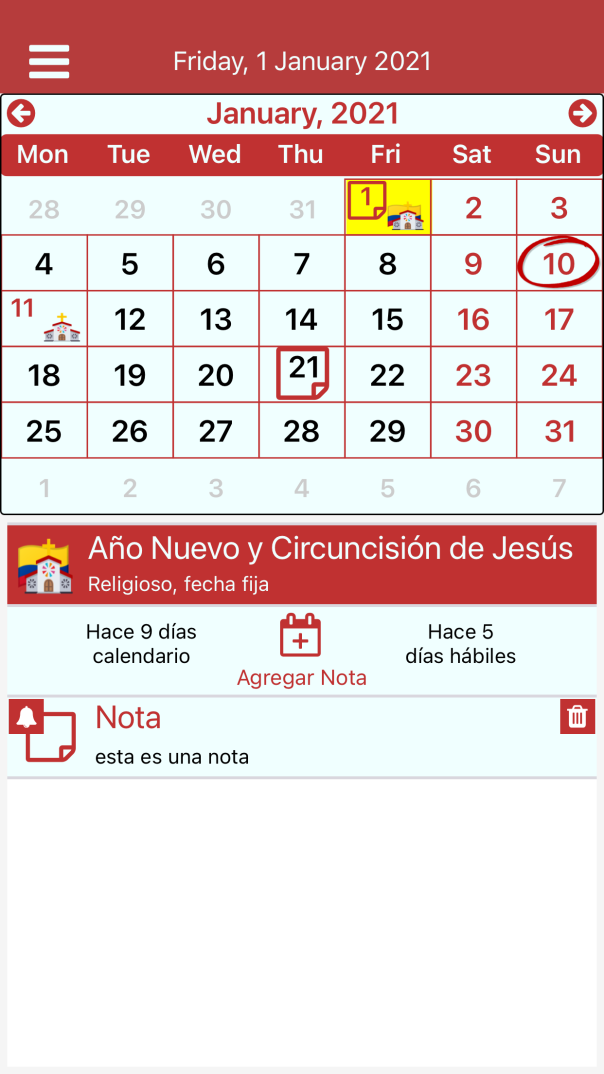Select the circled date 10
604x1074 pixels.
pyautogui.click(x=558, y=263)
